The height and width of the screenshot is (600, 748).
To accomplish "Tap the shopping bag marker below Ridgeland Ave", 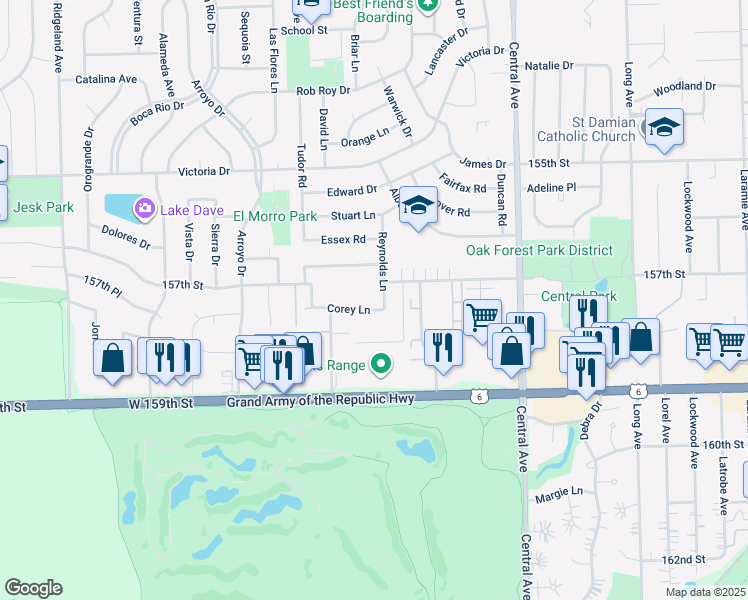I will coord(113,357).
